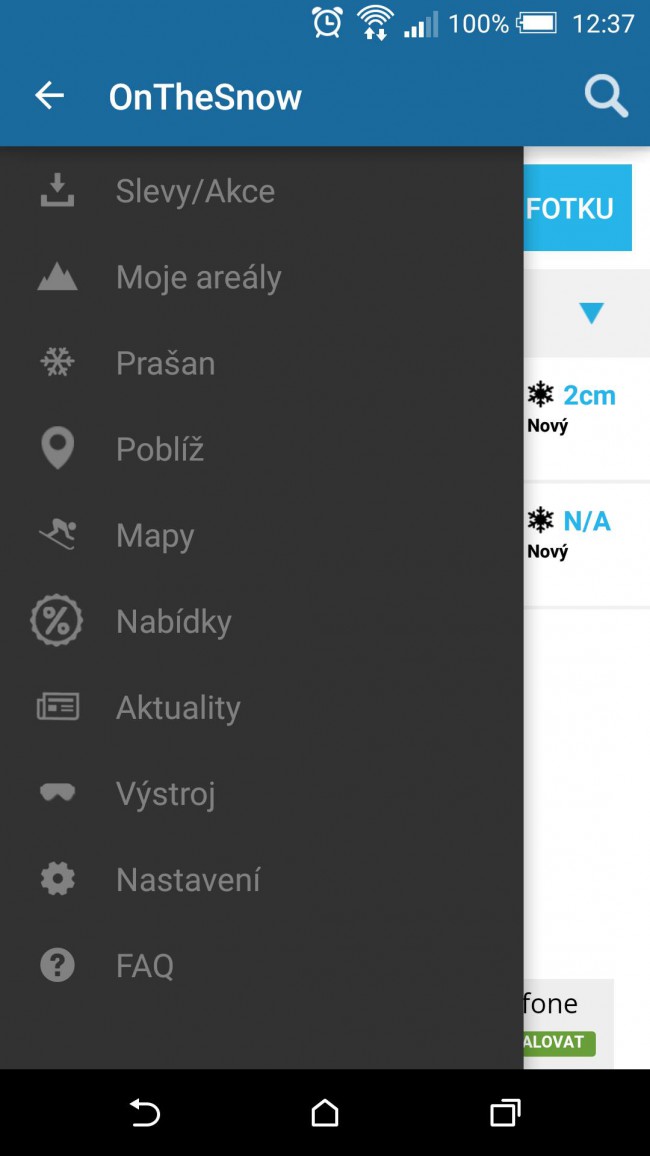The image size is (650, 1156).
Task: Open the search magnifier icon
Action: (607, 97)
